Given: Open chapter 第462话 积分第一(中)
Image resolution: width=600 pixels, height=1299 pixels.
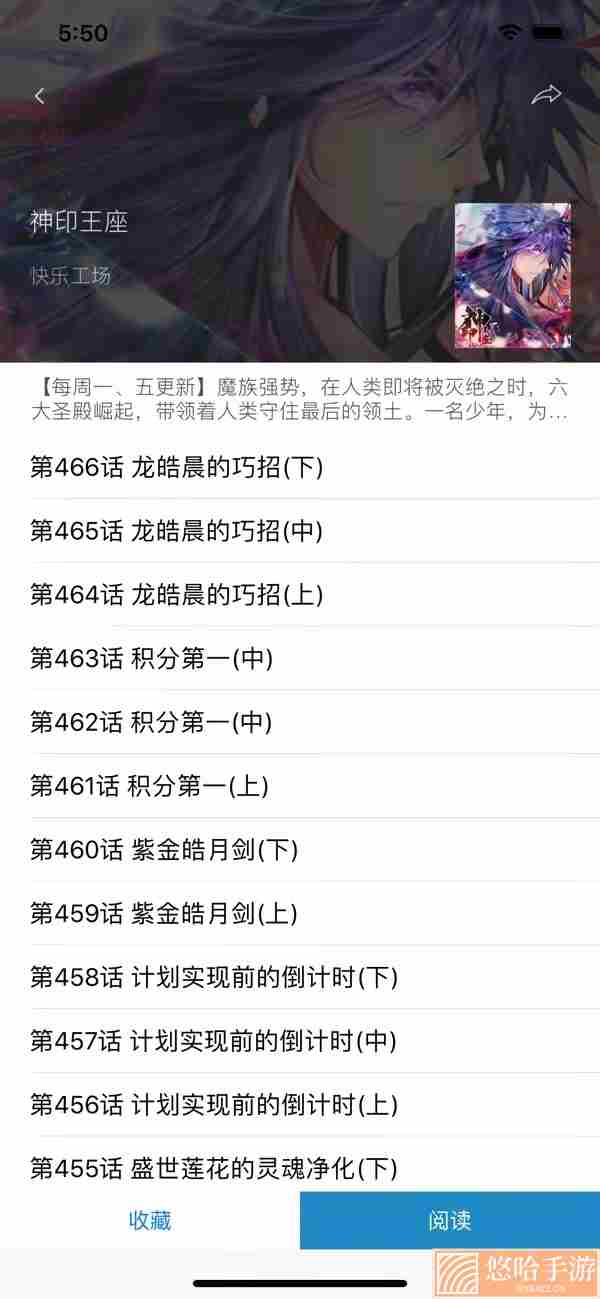Looking at the screenshot, I should click(x=300, y=722).
